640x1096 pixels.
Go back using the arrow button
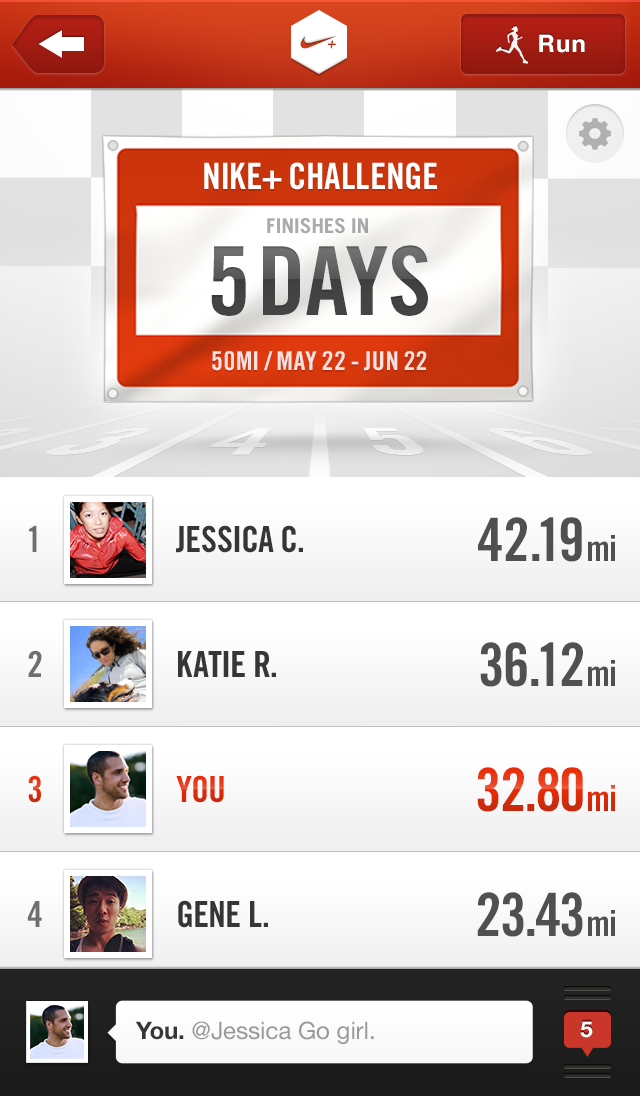pyautogui.click(x=59, y=44)
